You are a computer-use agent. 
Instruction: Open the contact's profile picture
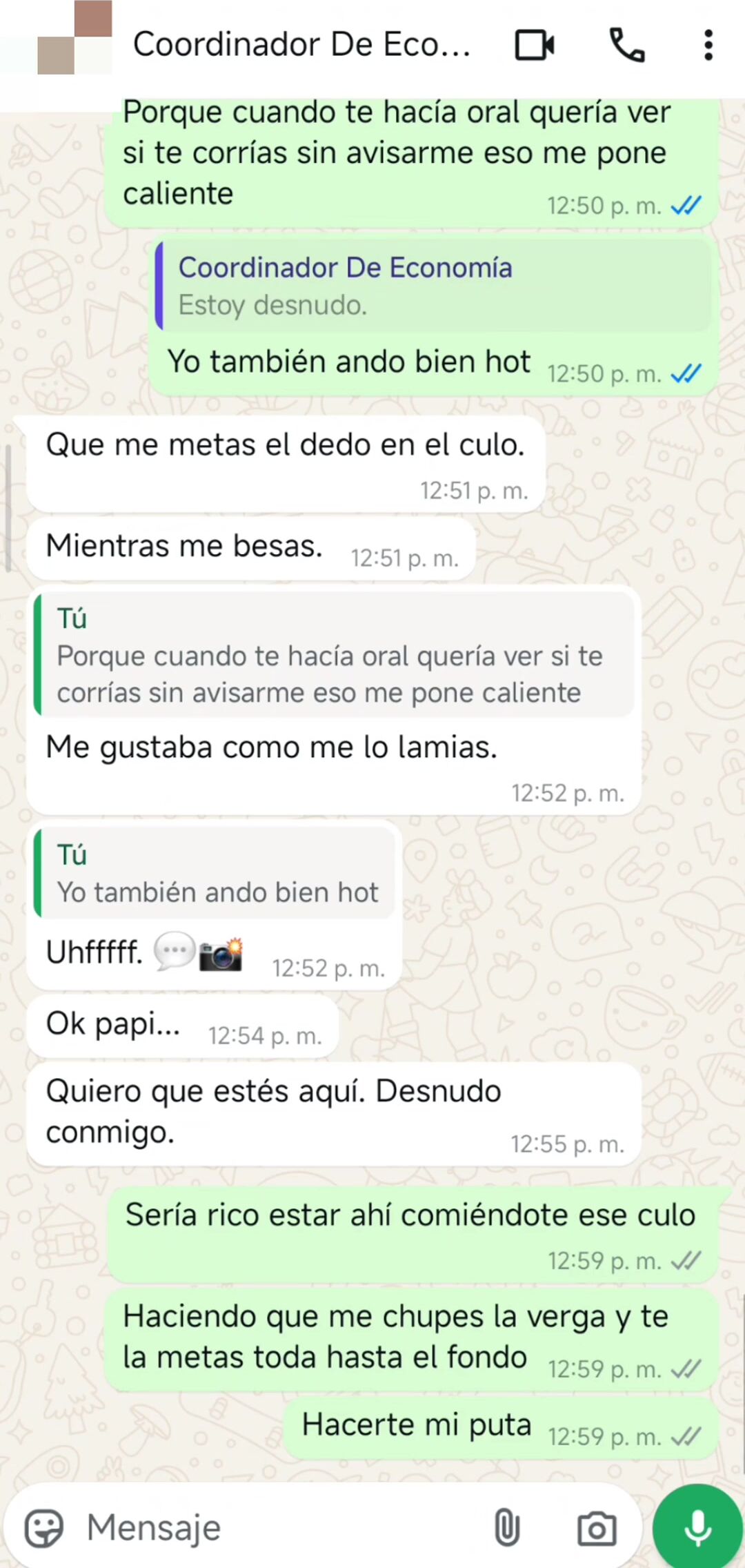tap(74, 39)
